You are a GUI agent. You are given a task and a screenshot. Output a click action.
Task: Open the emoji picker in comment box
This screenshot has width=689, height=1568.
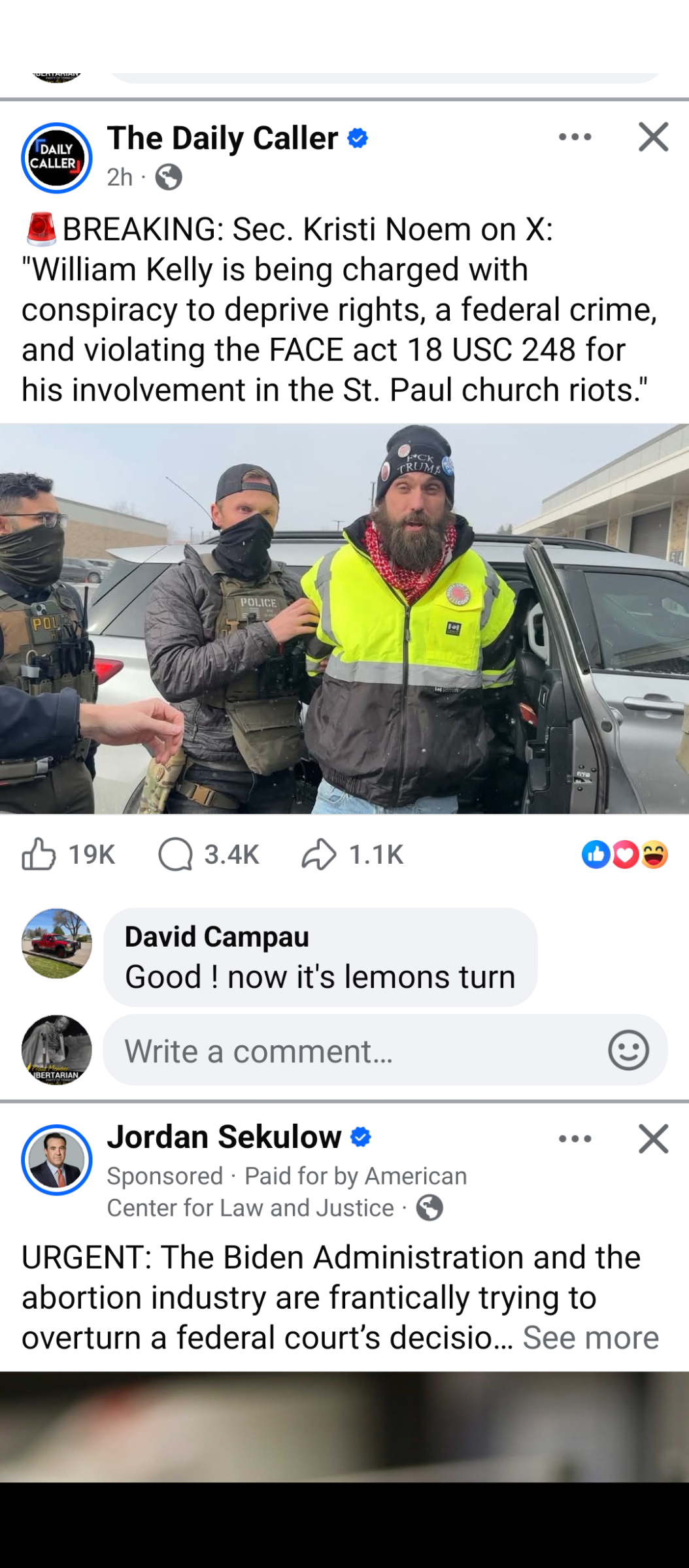pos(628,1051)
